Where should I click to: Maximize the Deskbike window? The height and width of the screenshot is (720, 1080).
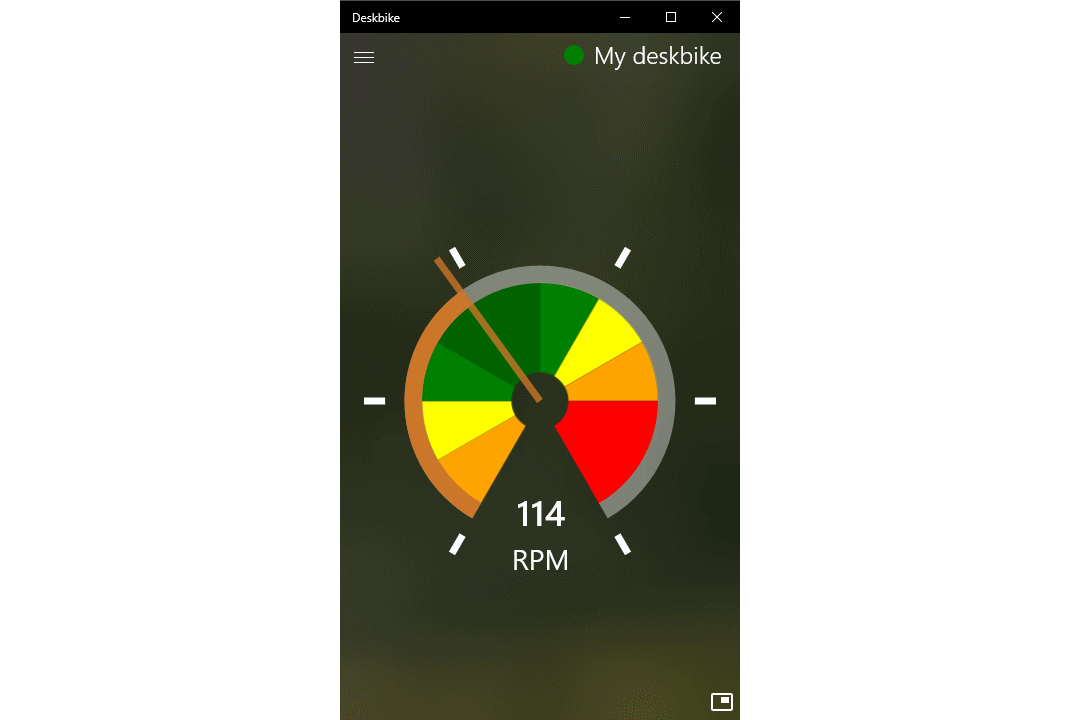tap(671, 17)
